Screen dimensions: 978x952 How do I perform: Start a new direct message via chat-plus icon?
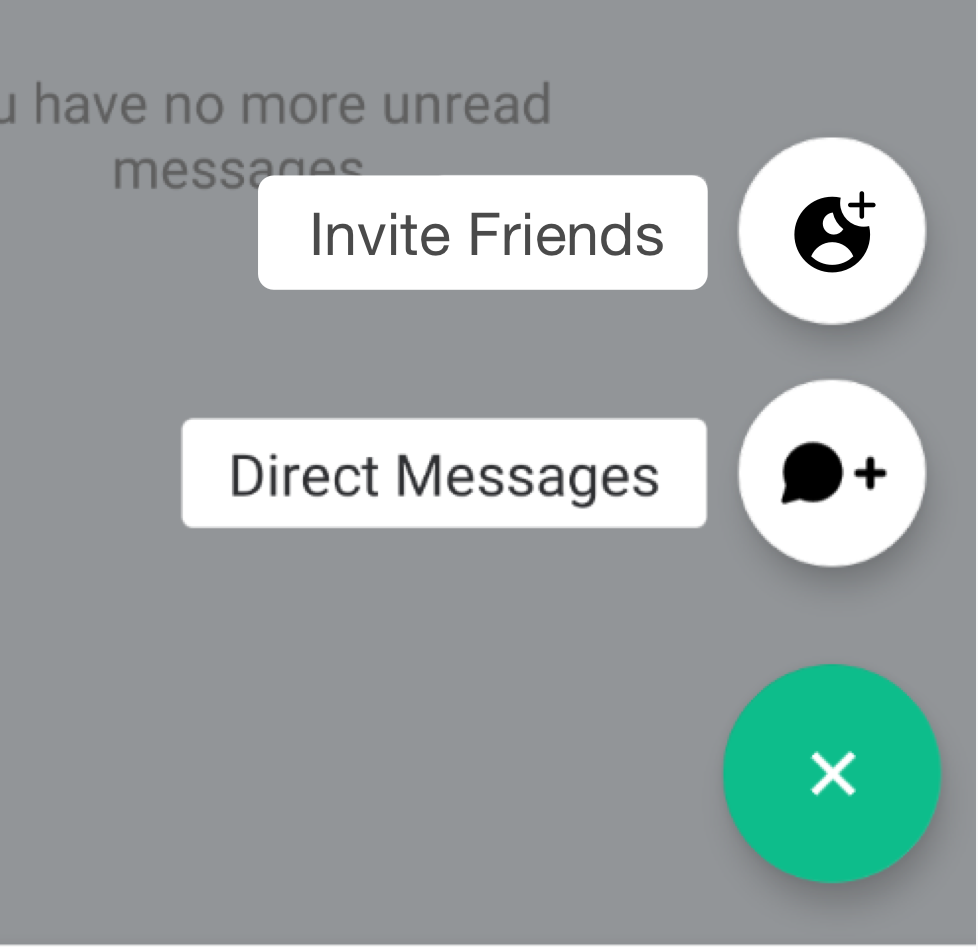[x=832, y=473]
